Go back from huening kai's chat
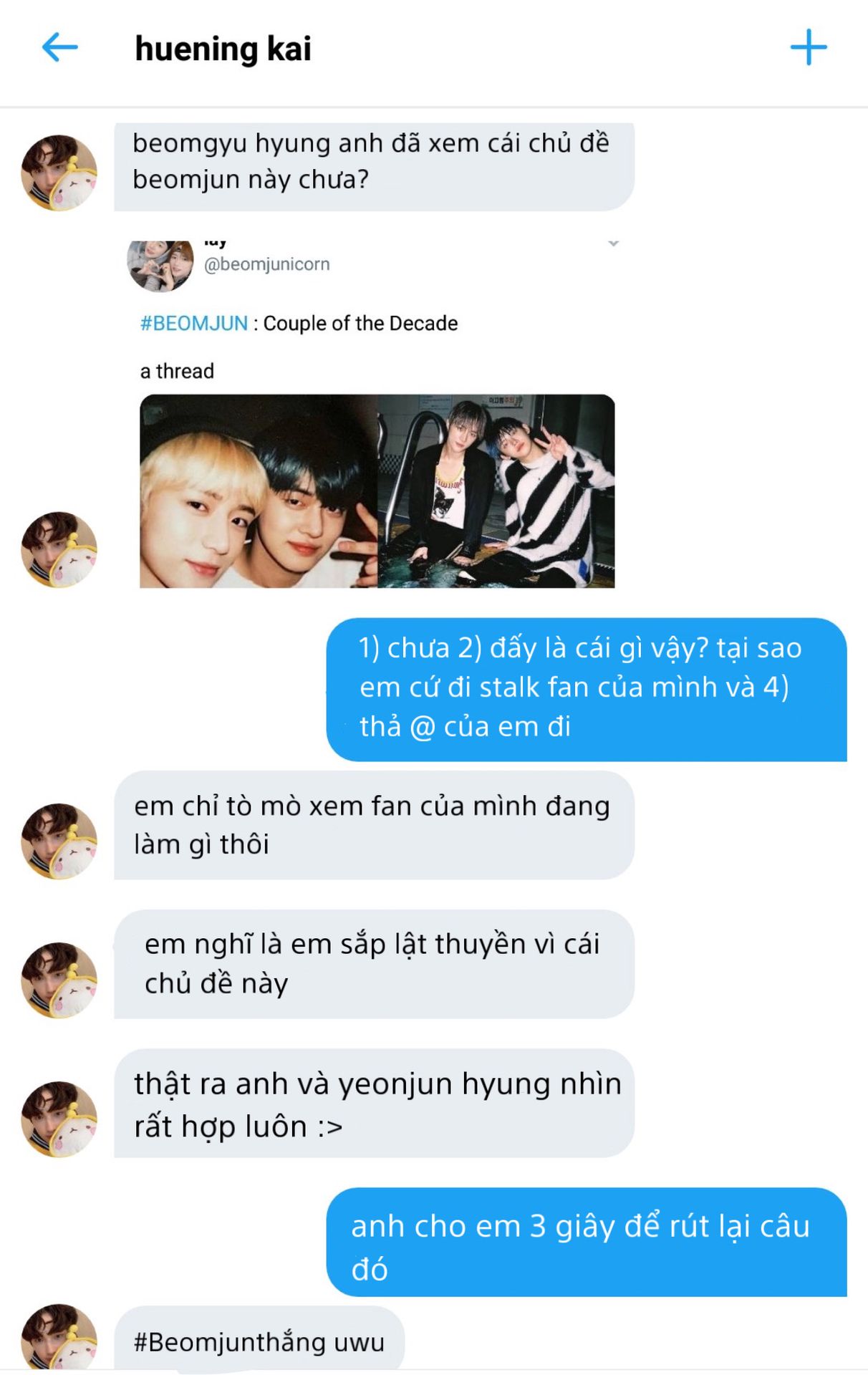 60,48
